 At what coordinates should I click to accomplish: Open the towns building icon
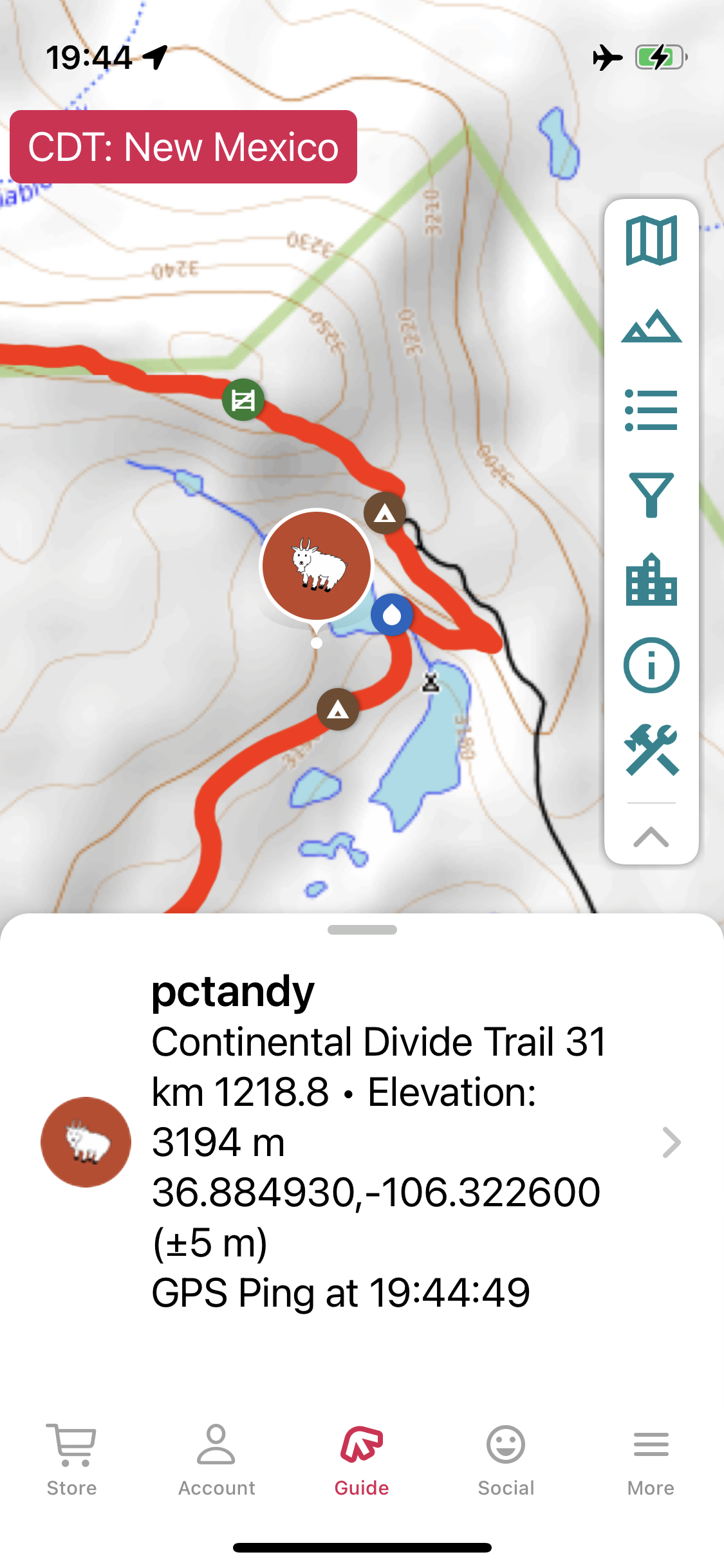(x=651, y=579)
